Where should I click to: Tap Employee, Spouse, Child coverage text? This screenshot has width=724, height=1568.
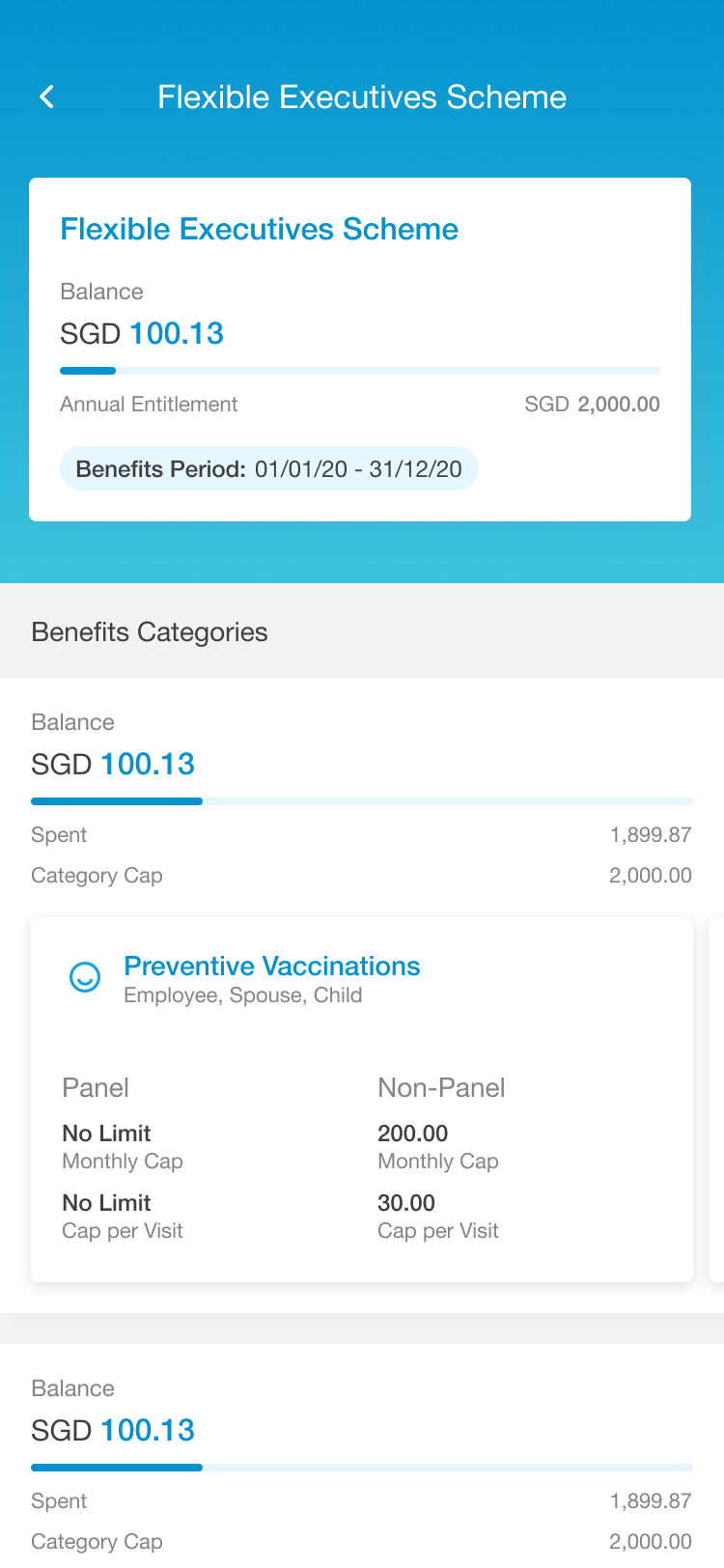point(241,994)
